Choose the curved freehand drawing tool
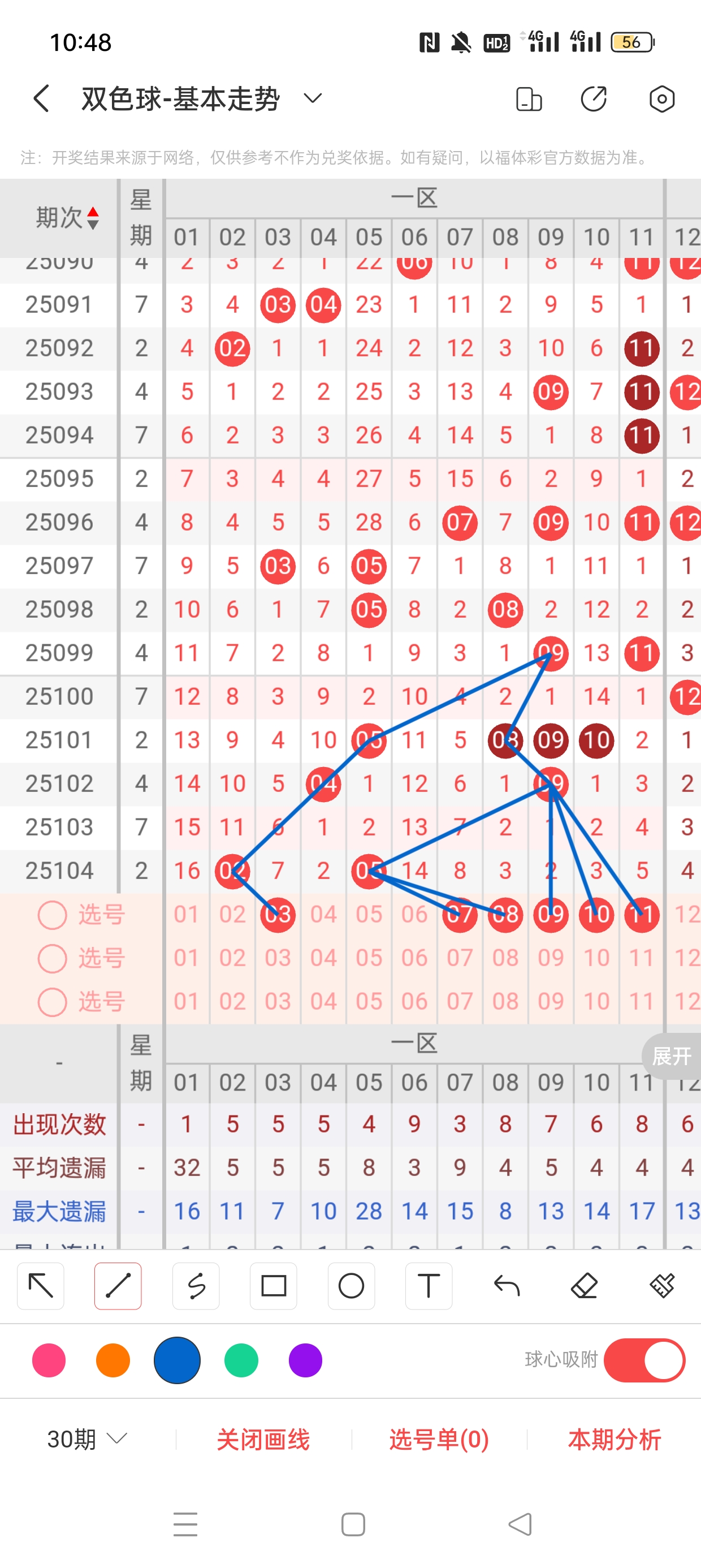This screenshot has width=701, height=1568. [196, 1286]
